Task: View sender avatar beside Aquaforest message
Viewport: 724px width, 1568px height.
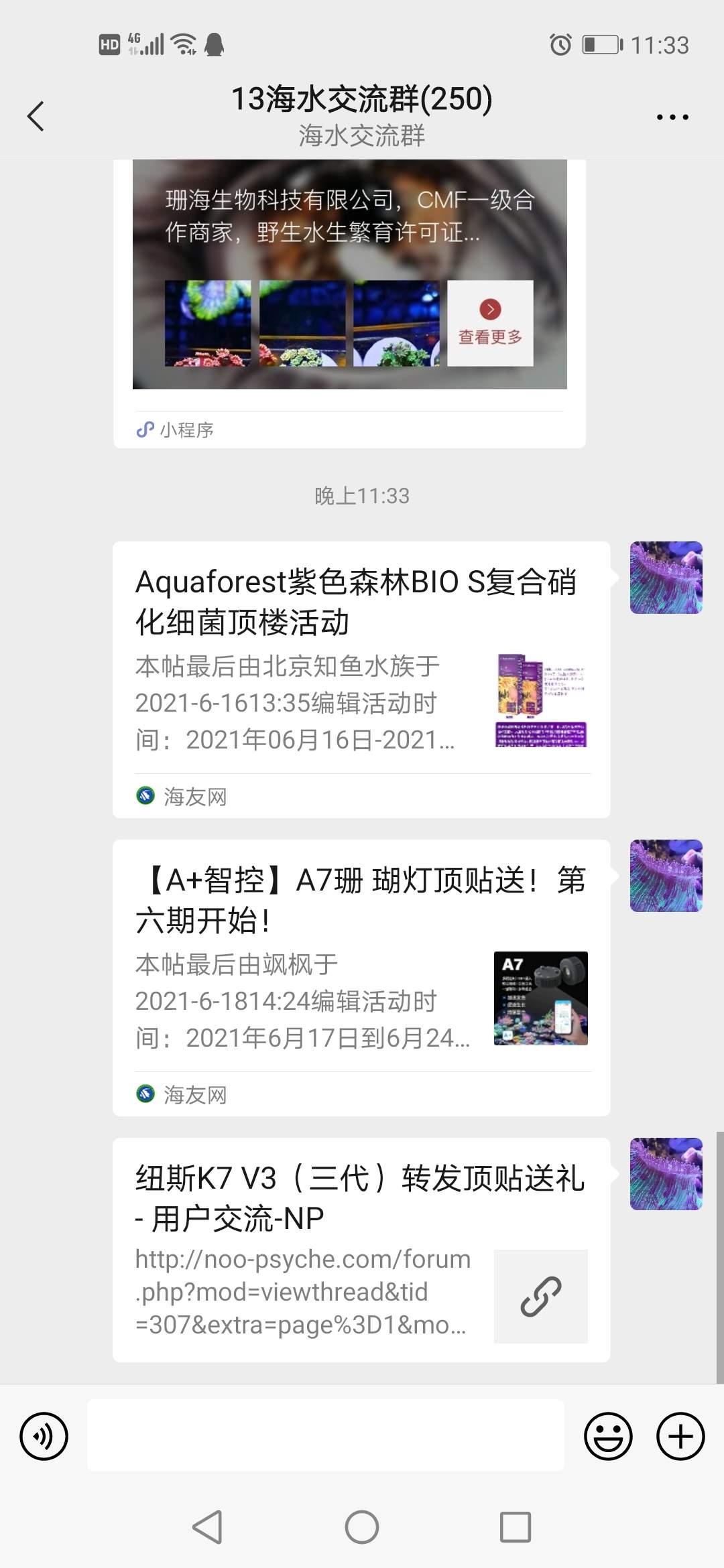Action: click(666, 578)
